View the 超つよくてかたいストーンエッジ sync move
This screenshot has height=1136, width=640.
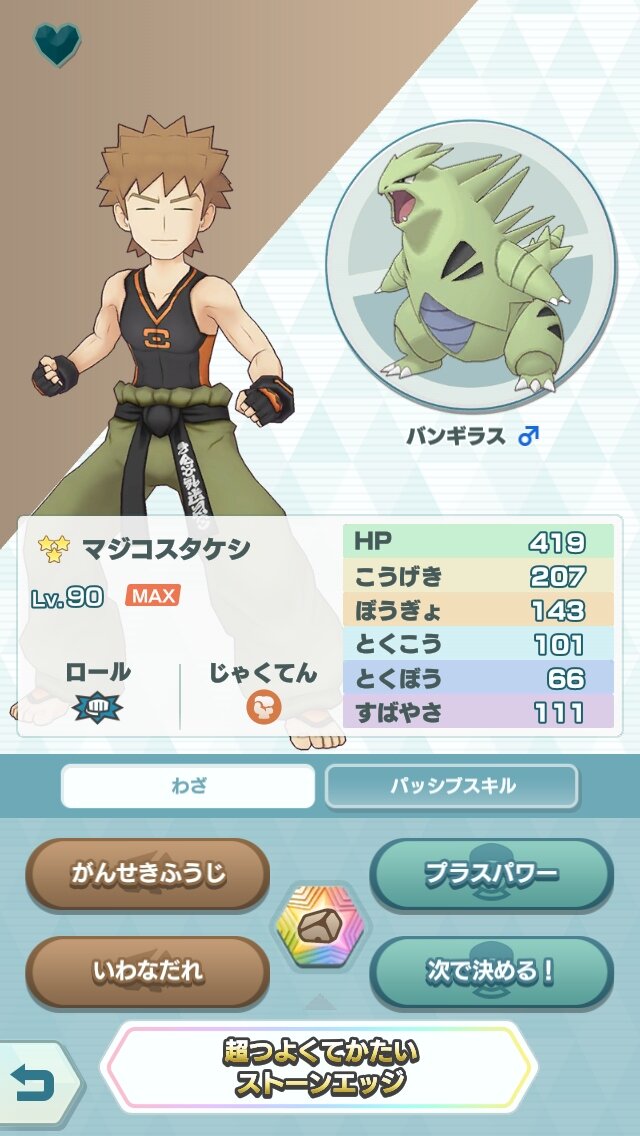click(x=320, y=1067)
